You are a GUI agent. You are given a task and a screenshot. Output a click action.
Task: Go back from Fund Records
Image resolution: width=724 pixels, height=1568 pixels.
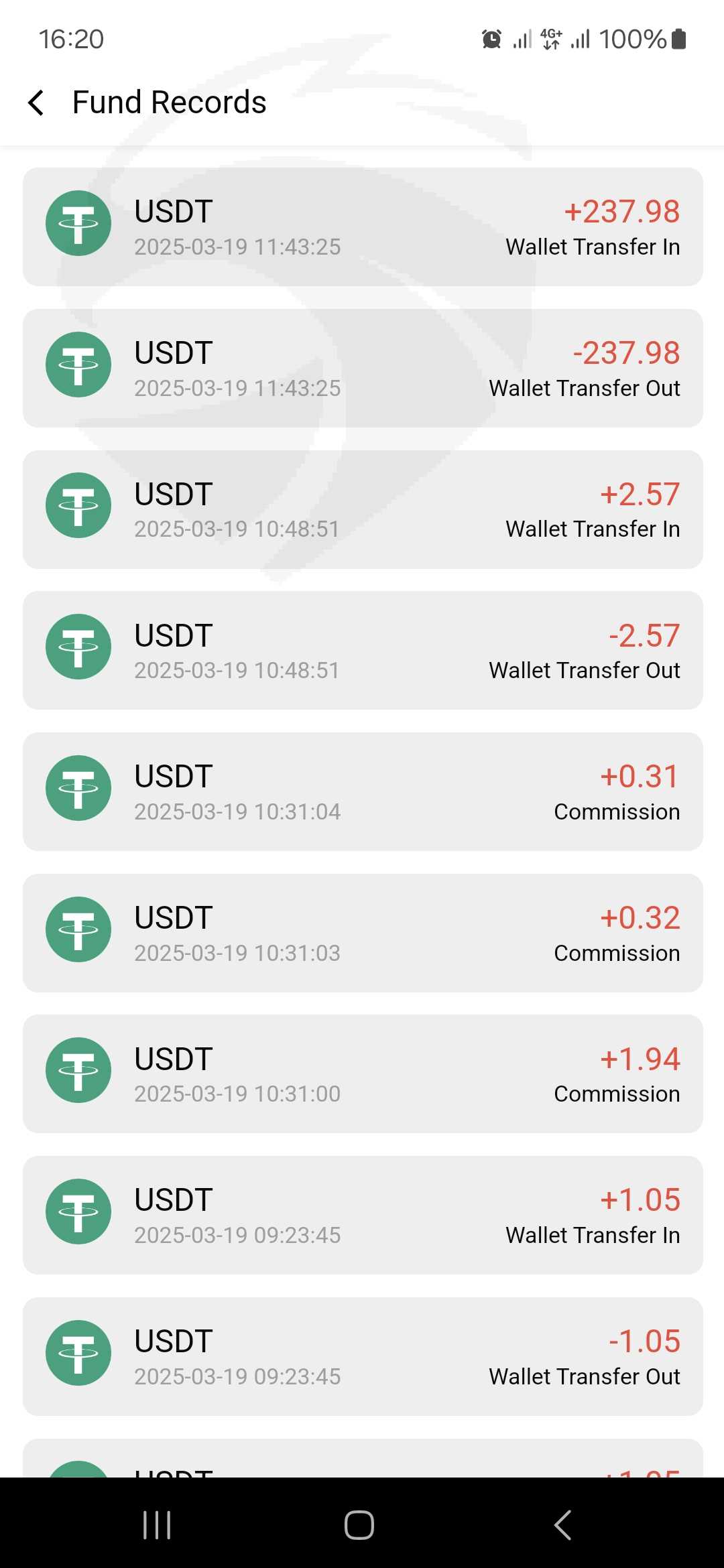click(x=36, y=103)
